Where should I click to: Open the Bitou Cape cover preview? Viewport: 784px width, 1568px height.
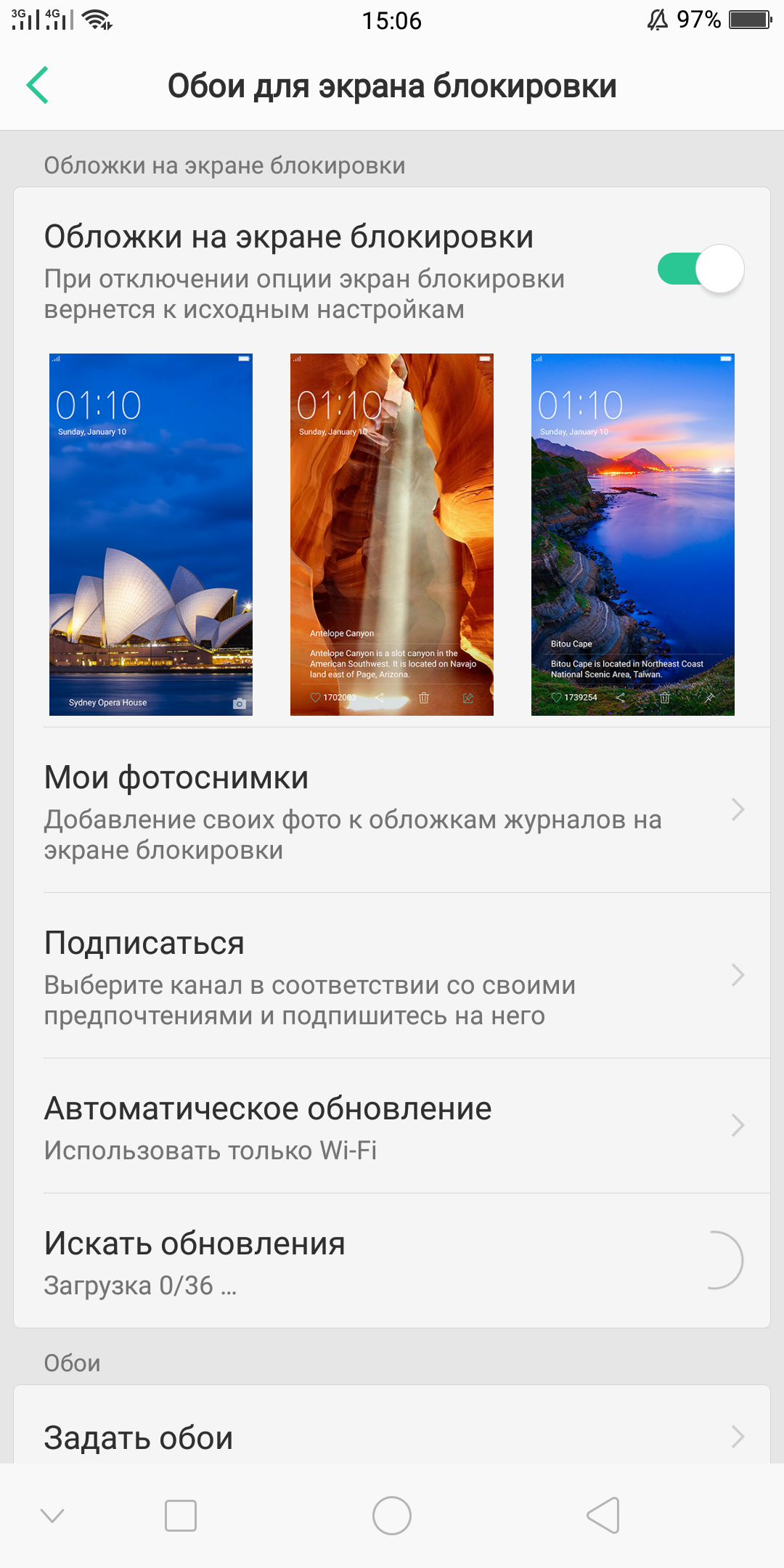633,534
